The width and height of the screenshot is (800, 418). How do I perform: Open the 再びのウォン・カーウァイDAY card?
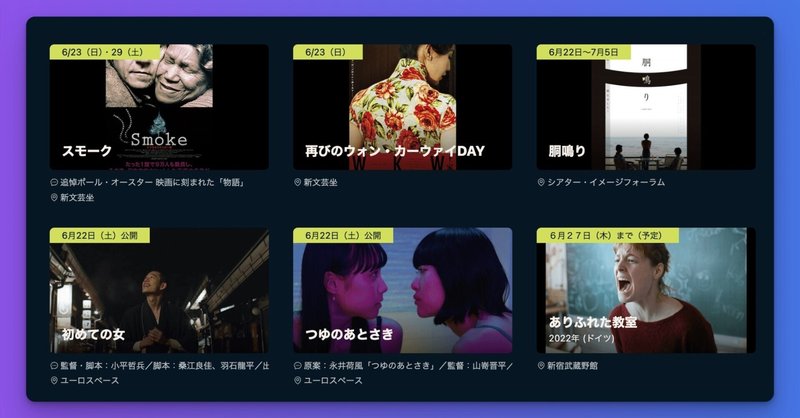tap(402, 107)
